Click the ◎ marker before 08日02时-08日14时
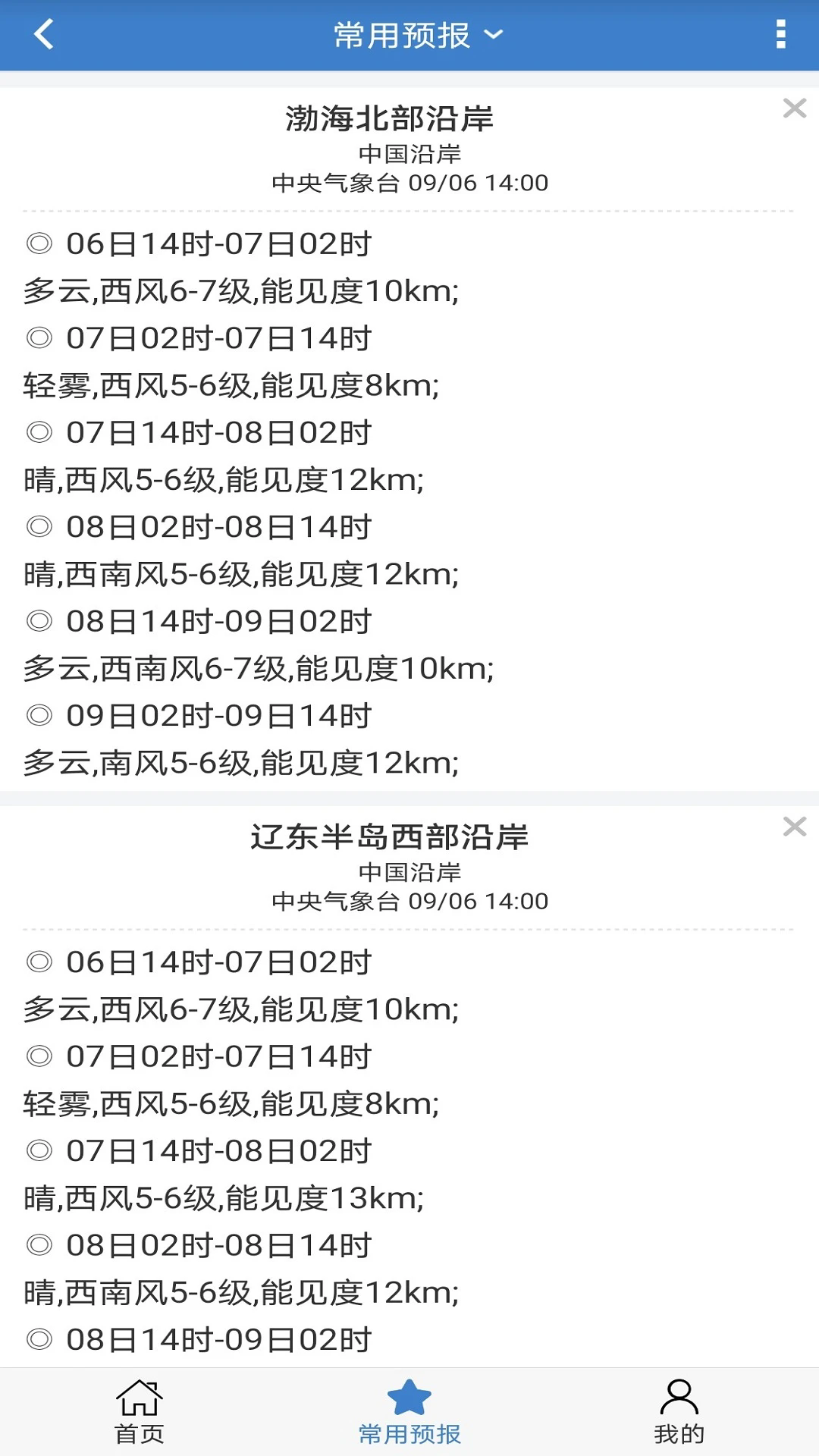This screenshot has width=819, height=1456. 38,526
